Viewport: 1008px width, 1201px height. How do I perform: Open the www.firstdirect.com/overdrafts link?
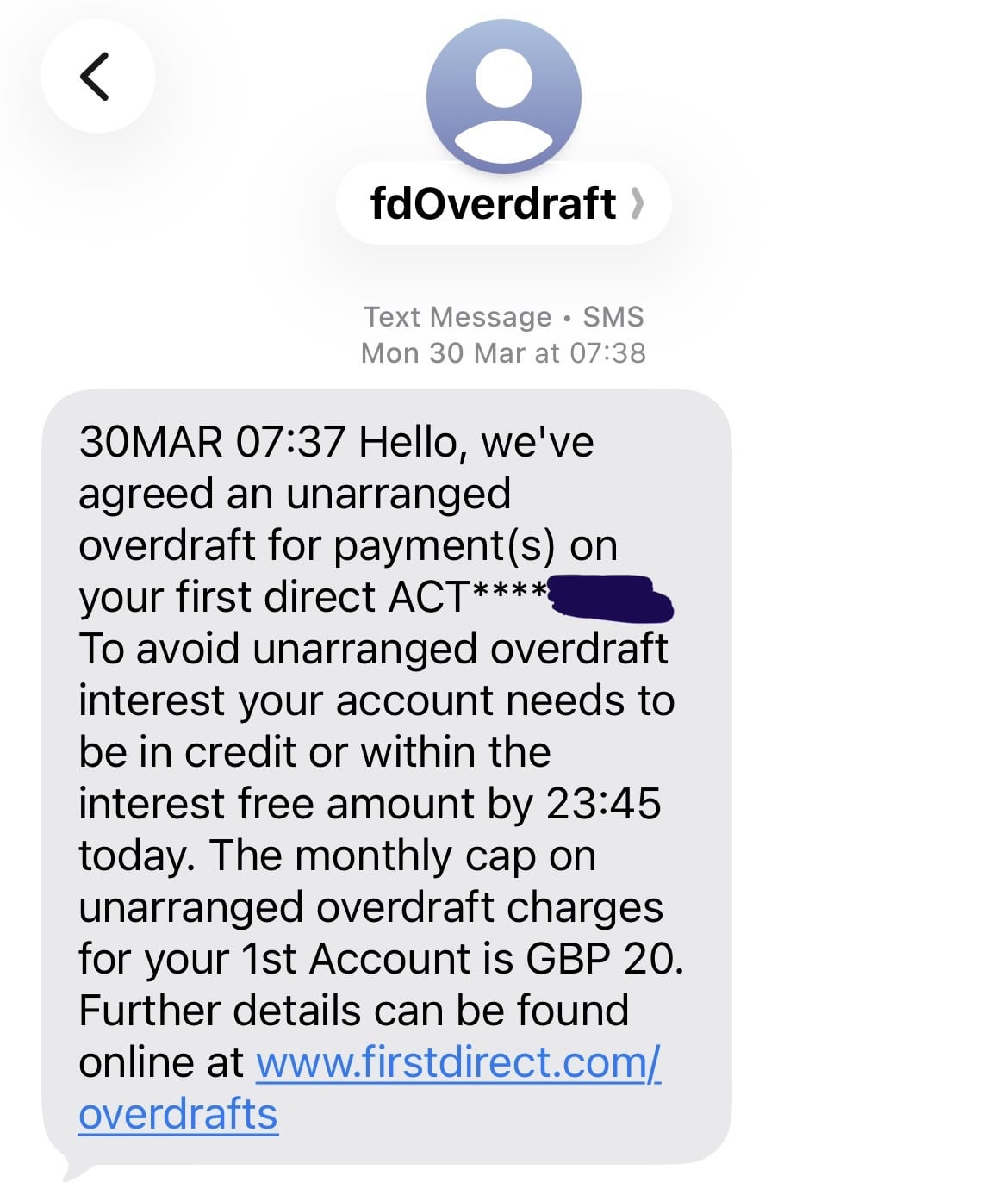pyautogui.click(x=457, y=1062)
